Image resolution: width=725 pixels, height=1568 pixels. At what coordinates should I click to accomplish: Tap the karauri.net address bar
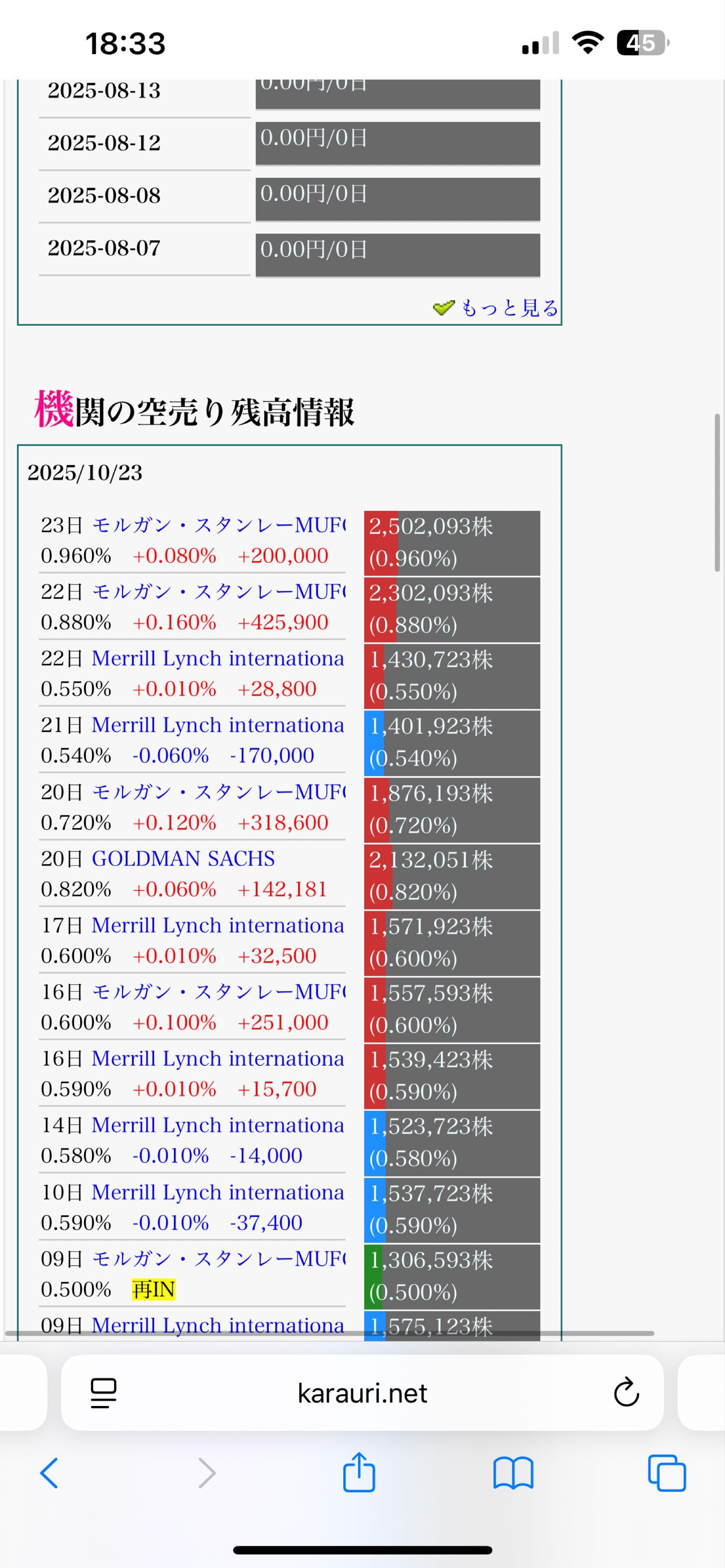(362, 1394)
